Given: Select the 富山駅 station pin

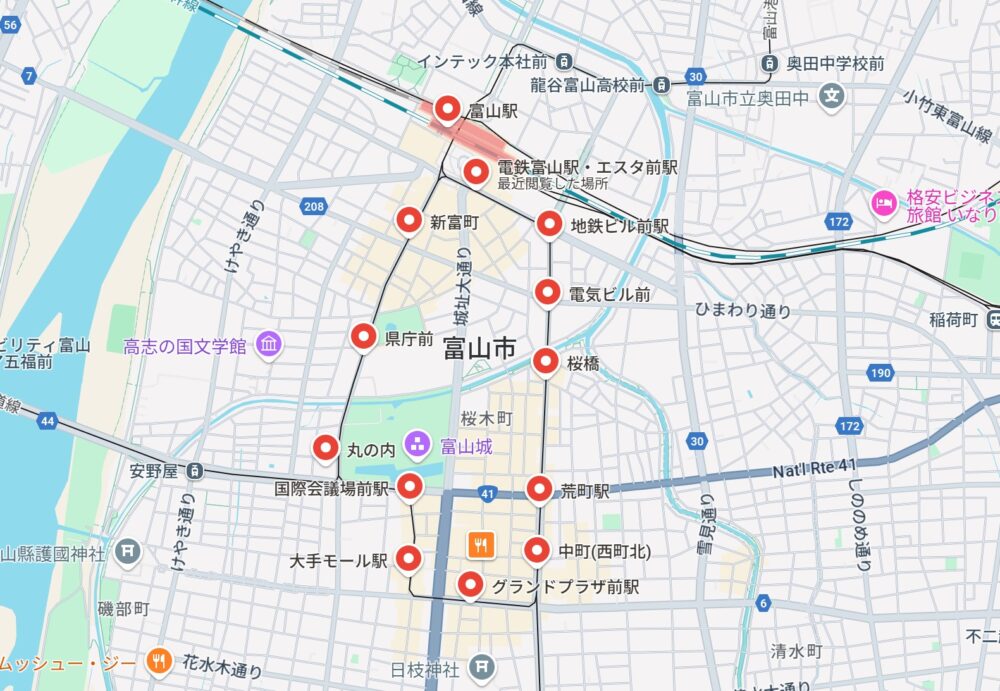Looking at the screenshot, I should click(447, 110).
